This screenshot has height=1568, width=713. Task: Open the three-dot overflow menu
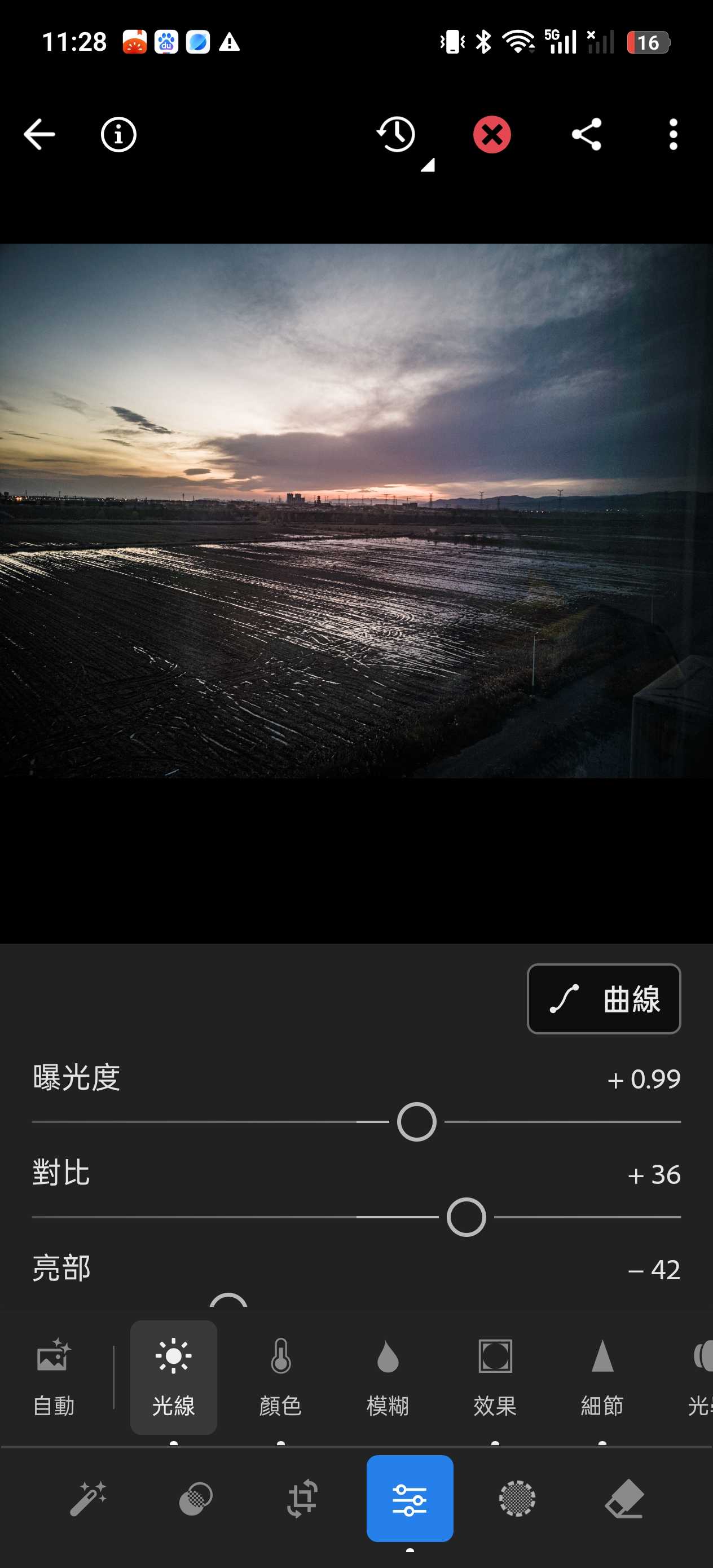[x=673, y=135]
